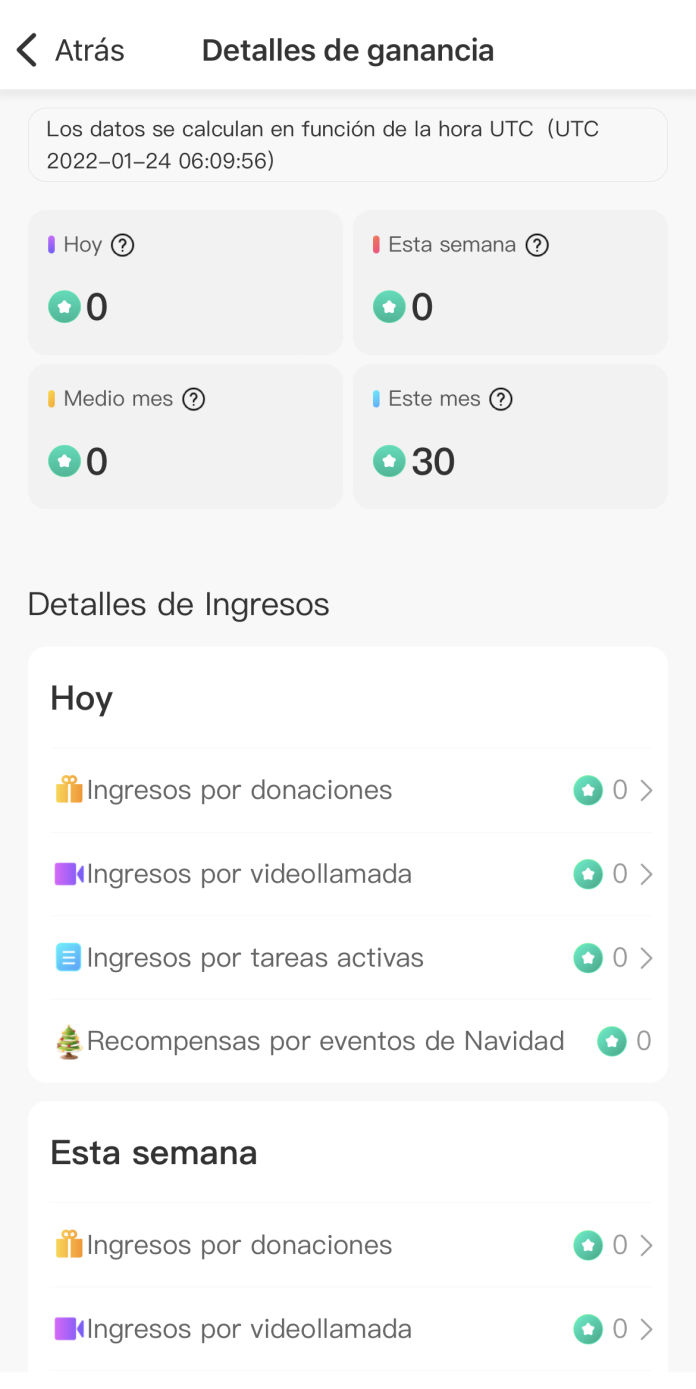Image resolution: width=696 pixels, height=1389 pixels.
Task: Show info for Medio mes
Action: coord(194,399)
